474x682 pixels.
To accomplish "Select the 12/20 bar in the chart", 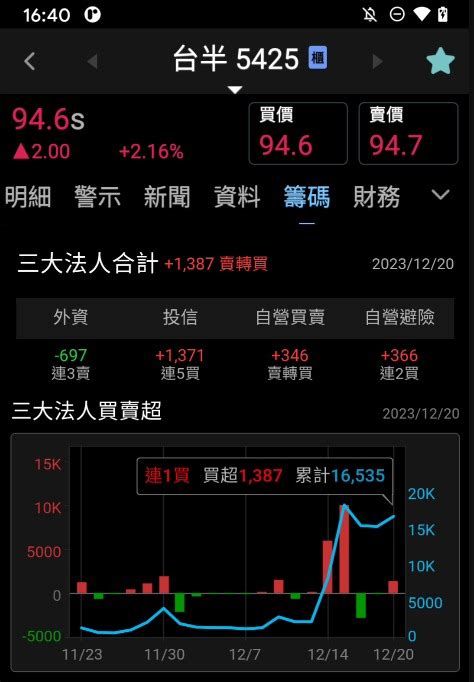I will coord(393,587).
